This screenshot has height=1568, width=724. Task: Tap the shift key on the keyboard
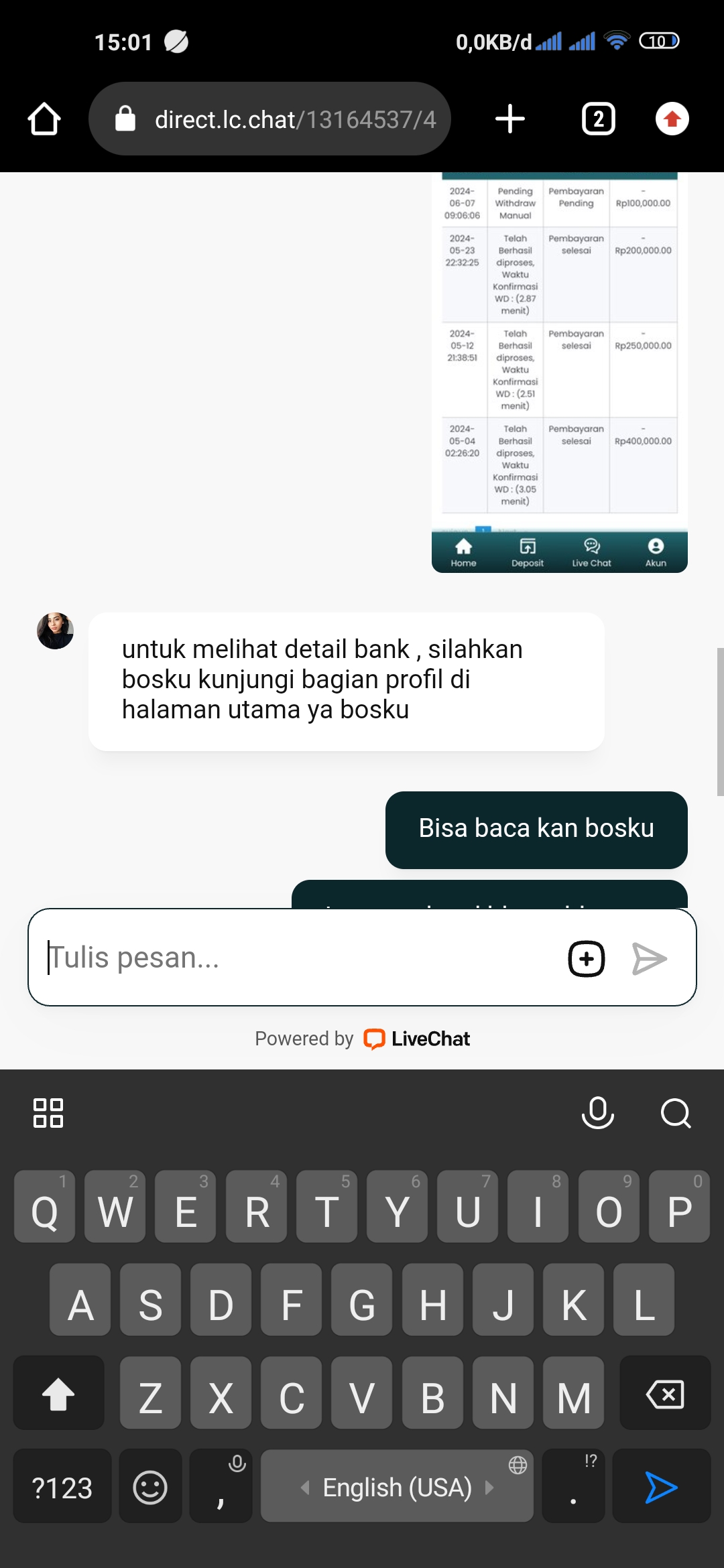point(58,1394)
